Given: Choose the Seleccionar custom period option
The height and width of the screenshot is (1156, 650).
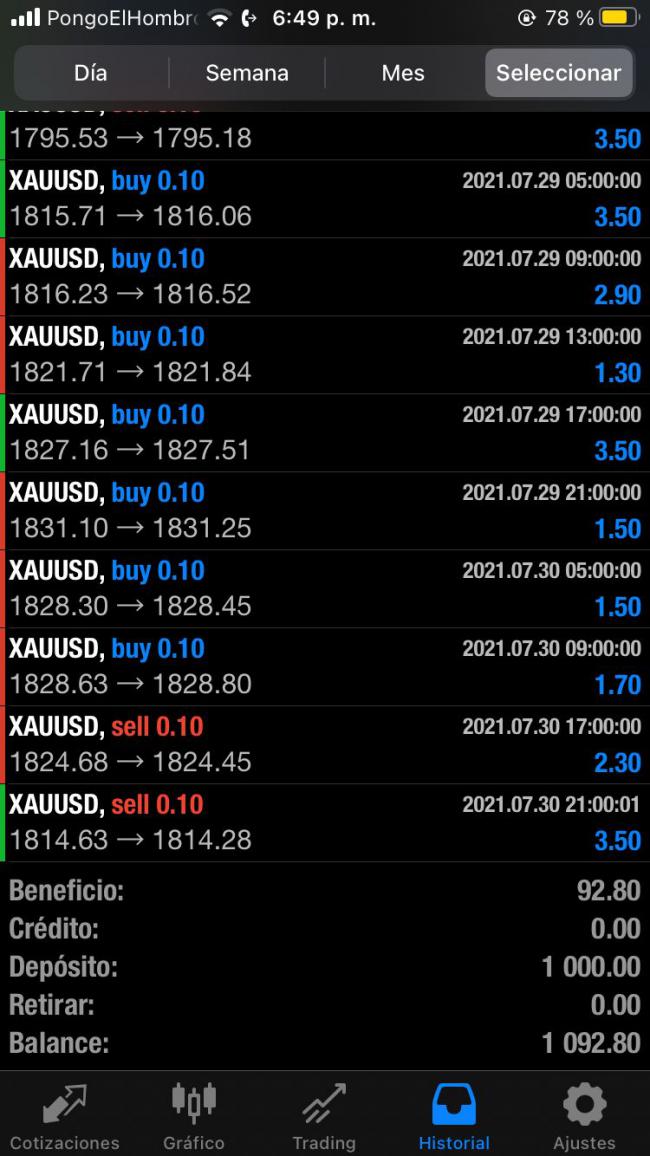Looking at the screenshot, I should click(558, 73).
